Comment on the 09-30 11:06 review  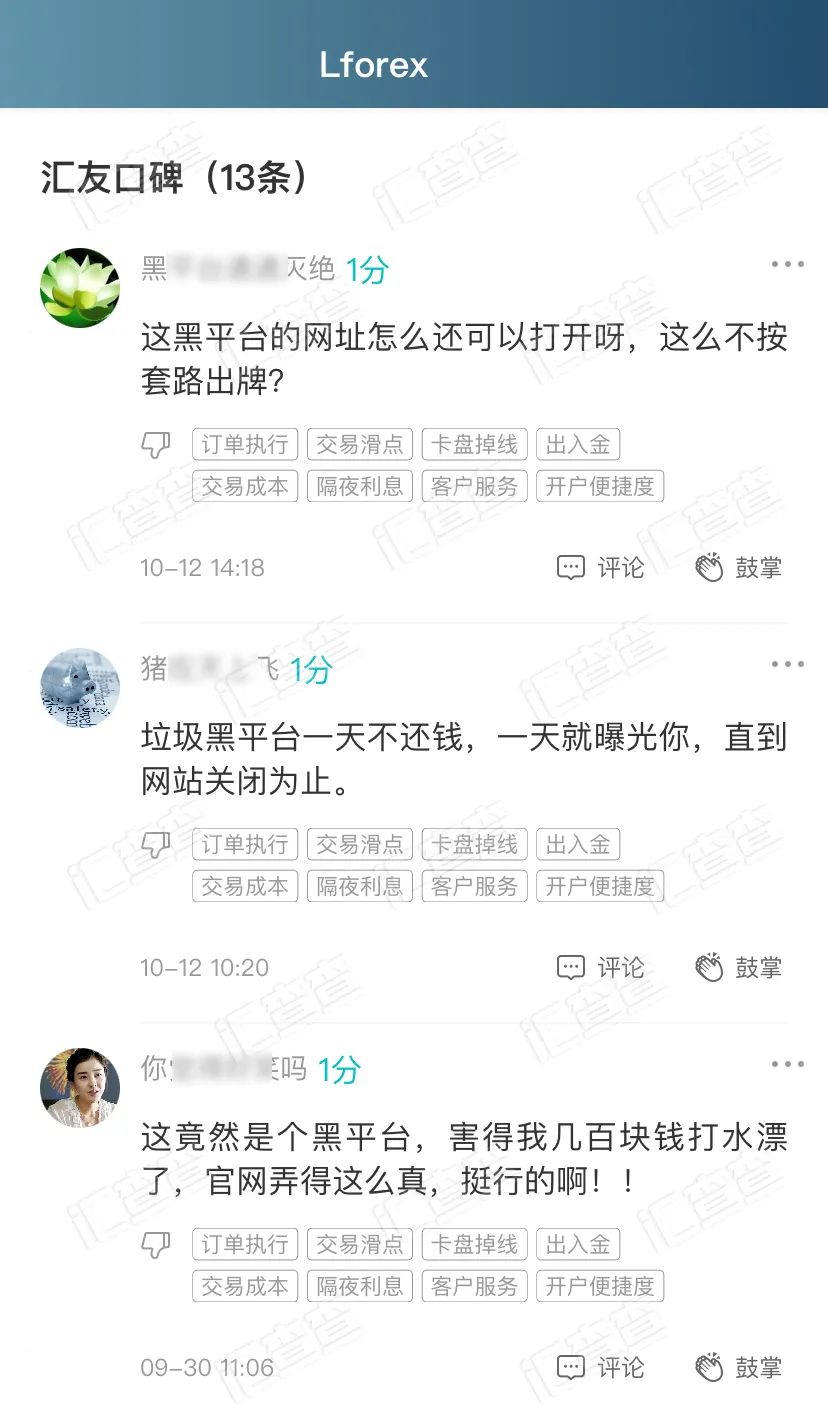pyautogui.click(x=600, y=1368)
